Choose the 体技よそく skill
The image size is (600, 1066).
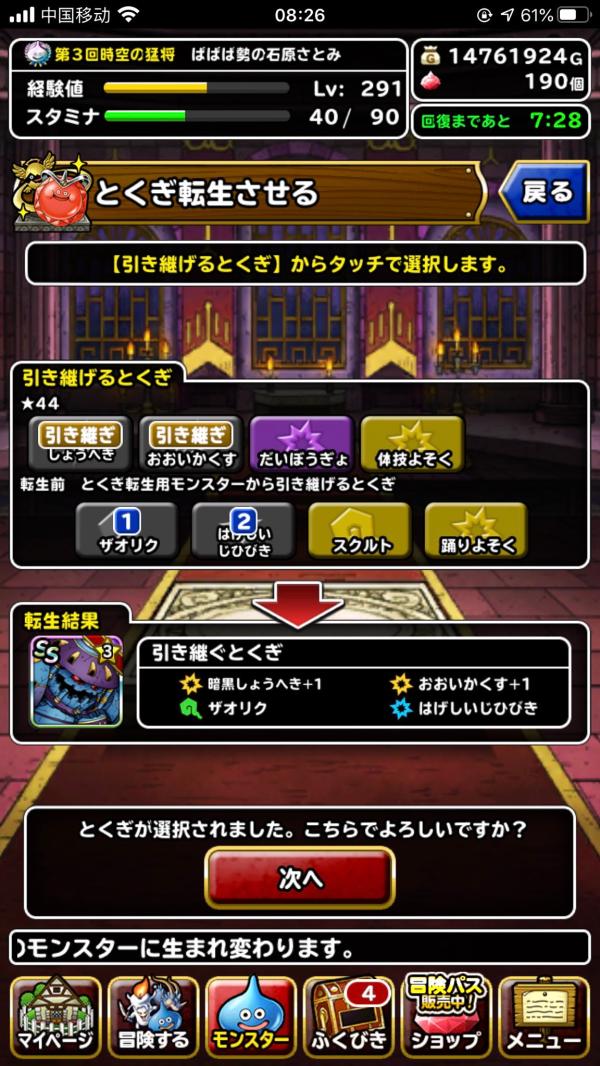click(412, 442)
